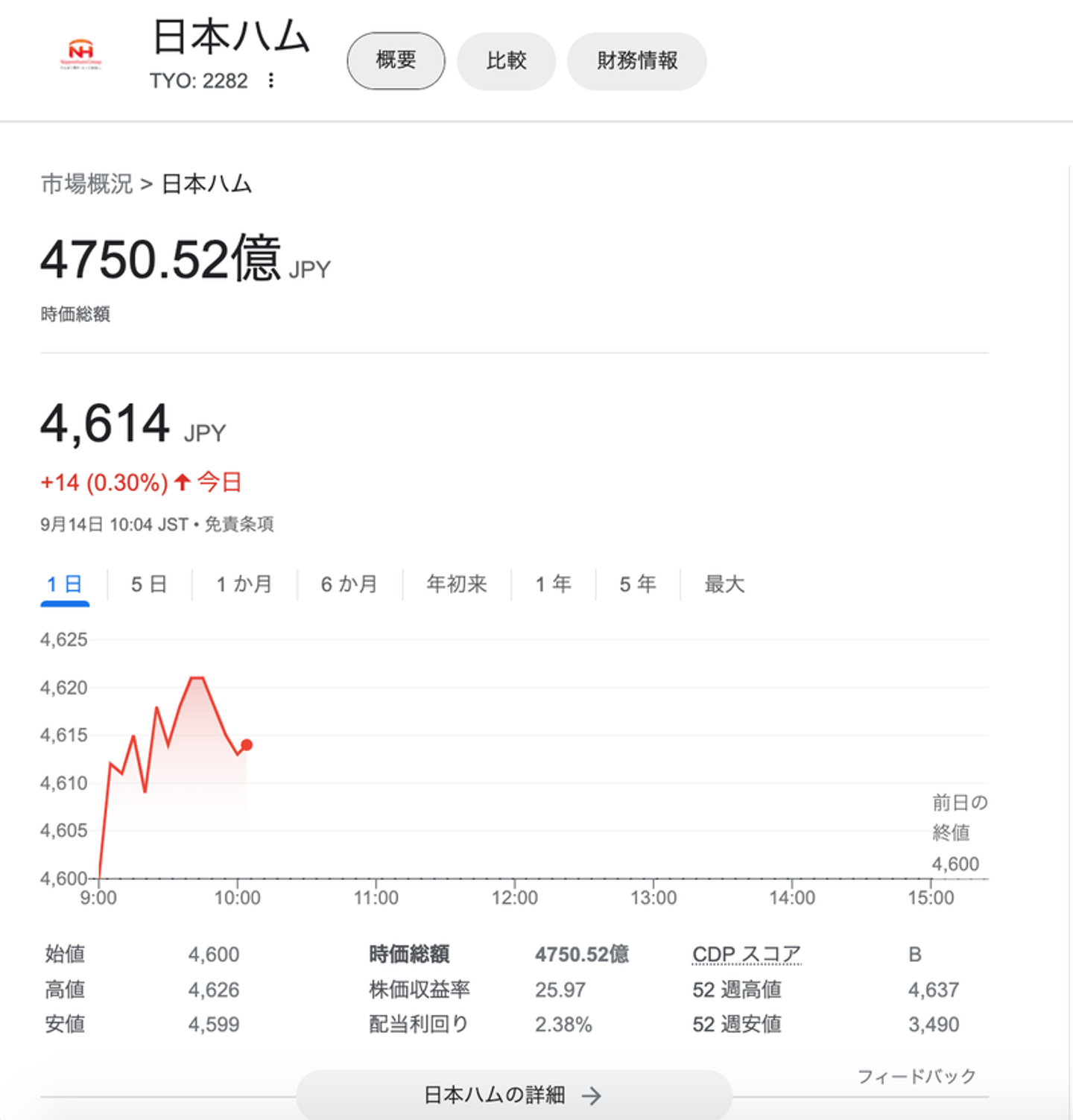
Task: Switch chart to 5 年 range
Action: coord(638,584)
